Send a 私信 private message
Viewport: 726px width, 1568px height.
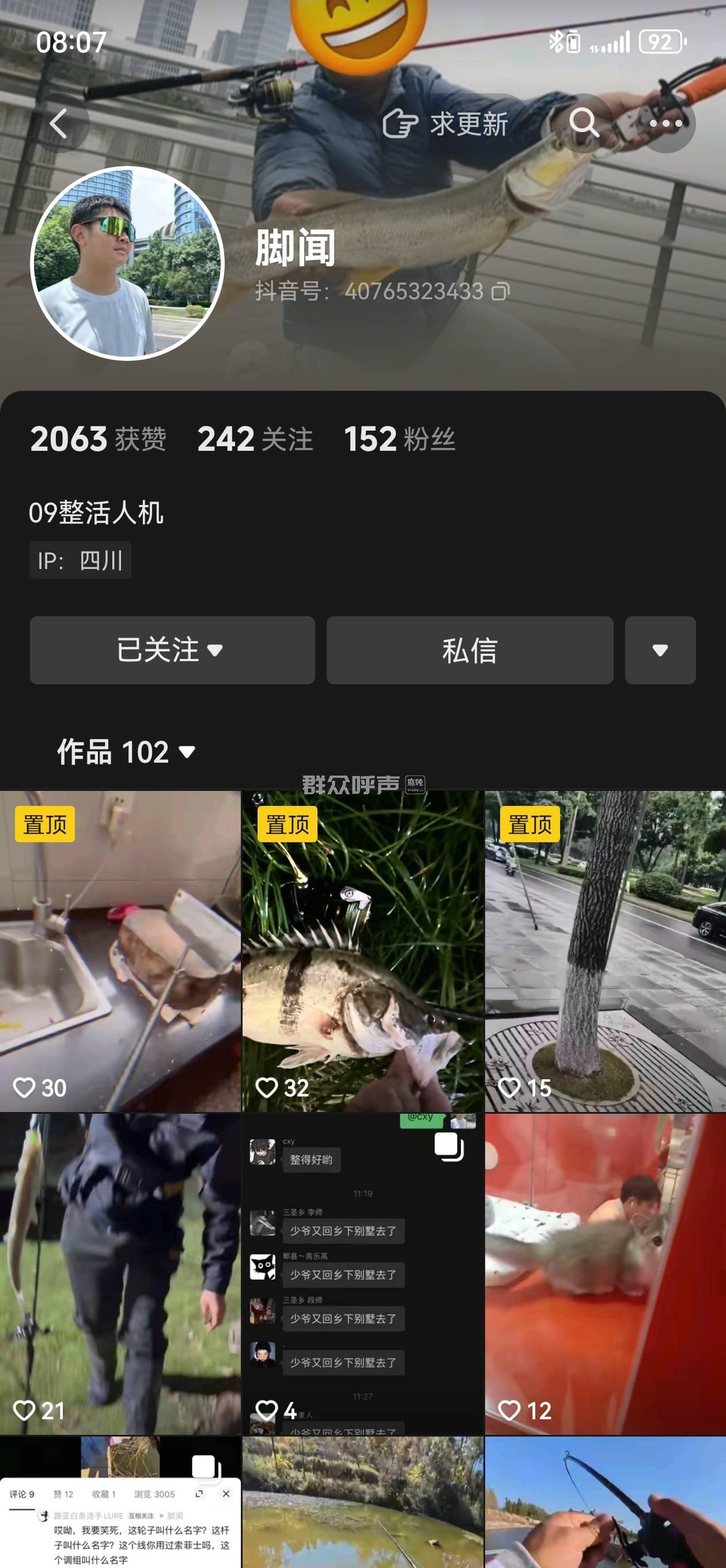click(469, 650)
